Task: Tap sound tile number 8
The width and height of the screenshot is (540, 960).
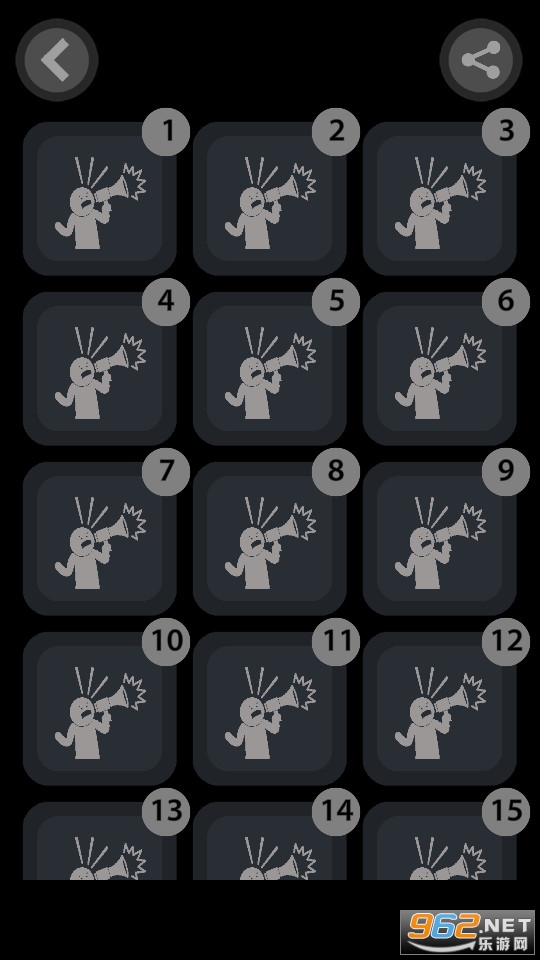Action: click(x=269, y=539)
